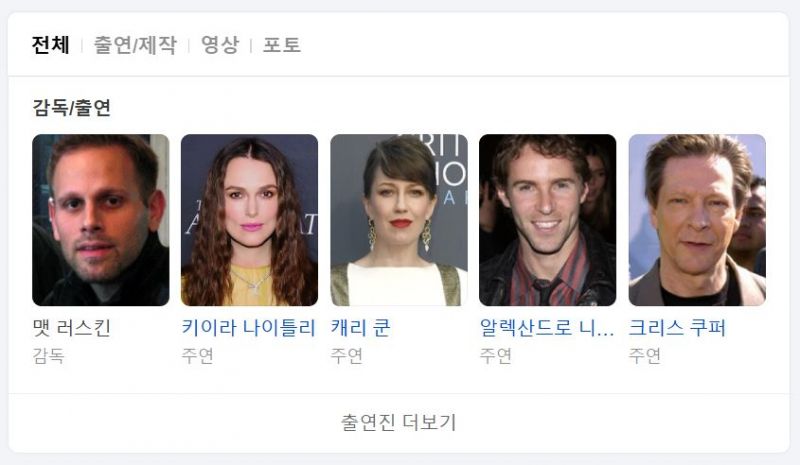Open 캐리 쿤's cast photo
Viewport: 800px width, 465px height.
point(398,220)
